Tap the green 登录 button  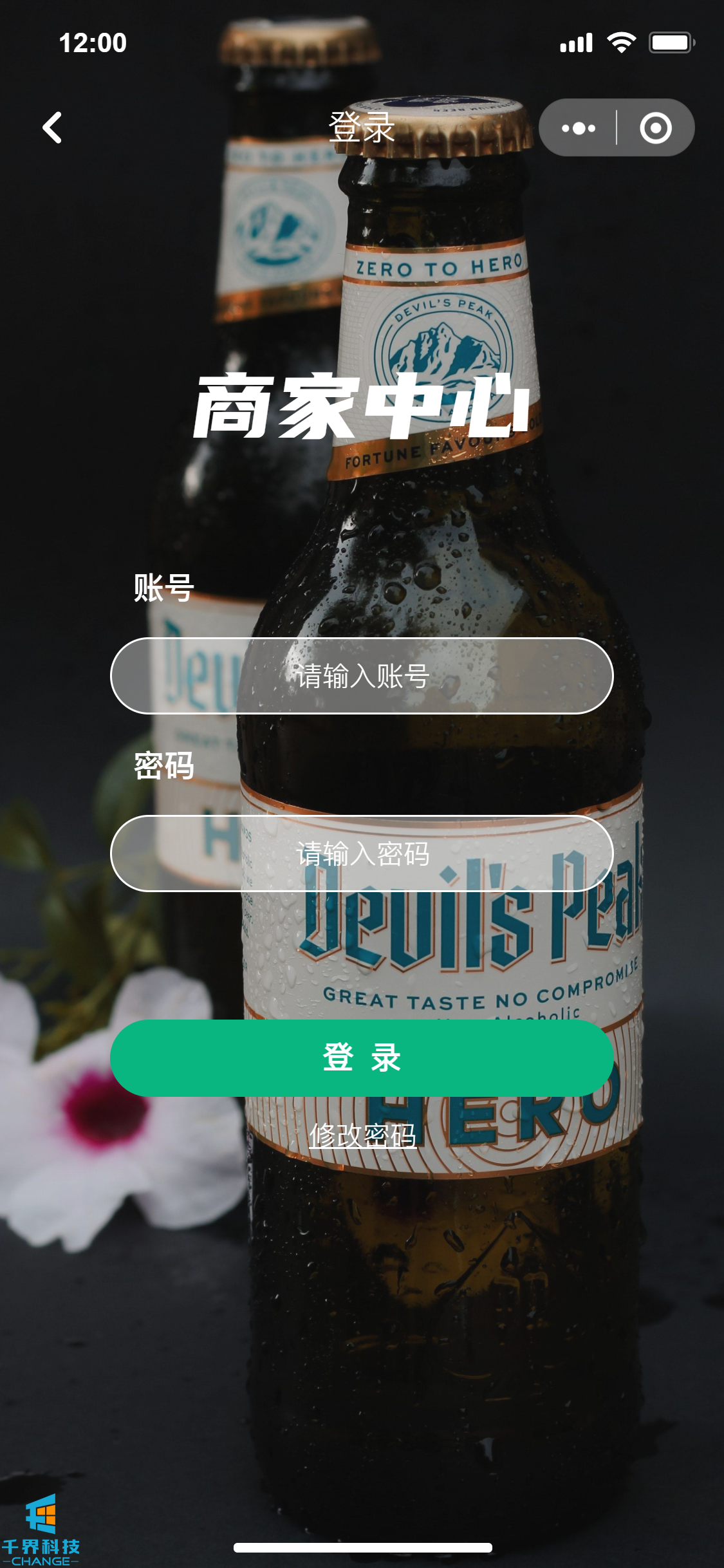point(362,1058)
